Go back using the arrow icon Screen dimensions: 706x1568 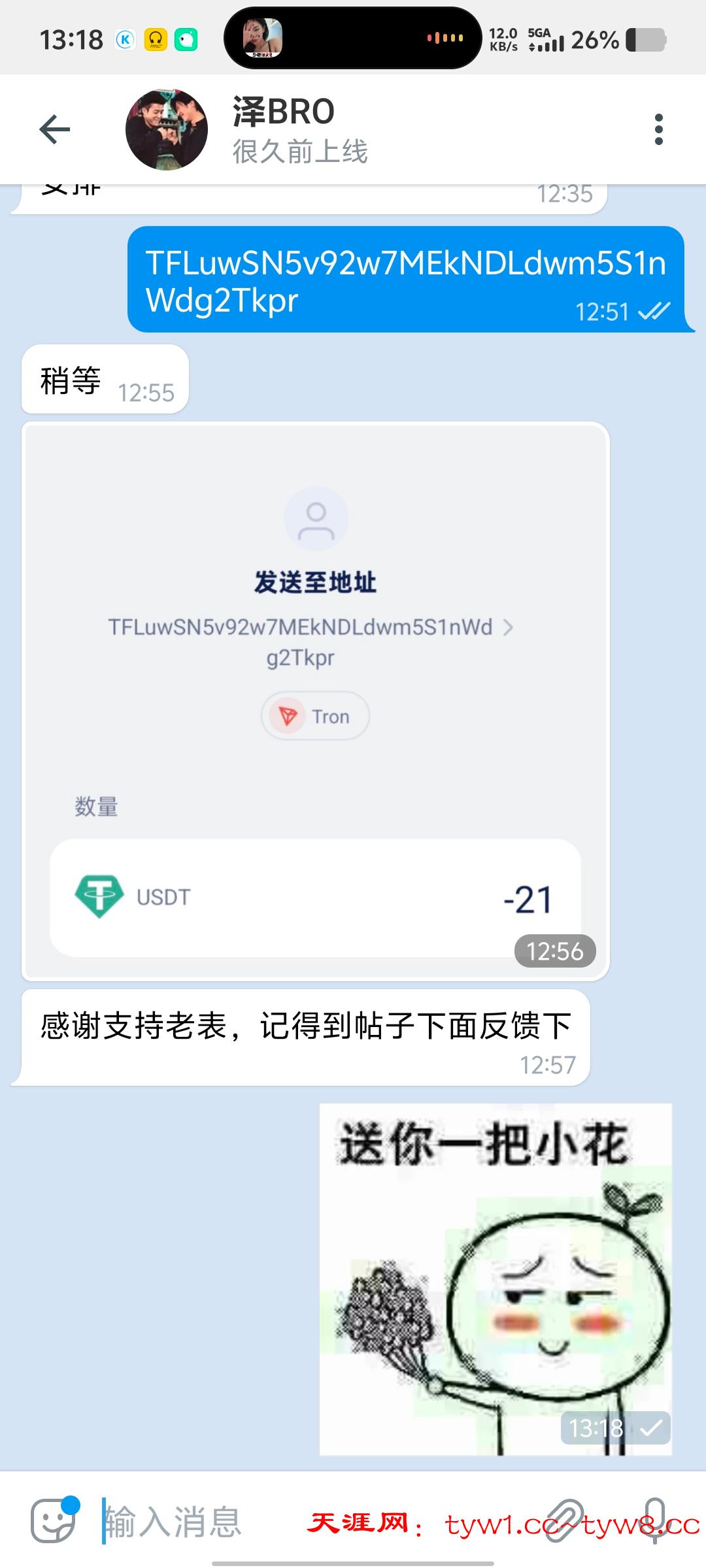(55, 129)
